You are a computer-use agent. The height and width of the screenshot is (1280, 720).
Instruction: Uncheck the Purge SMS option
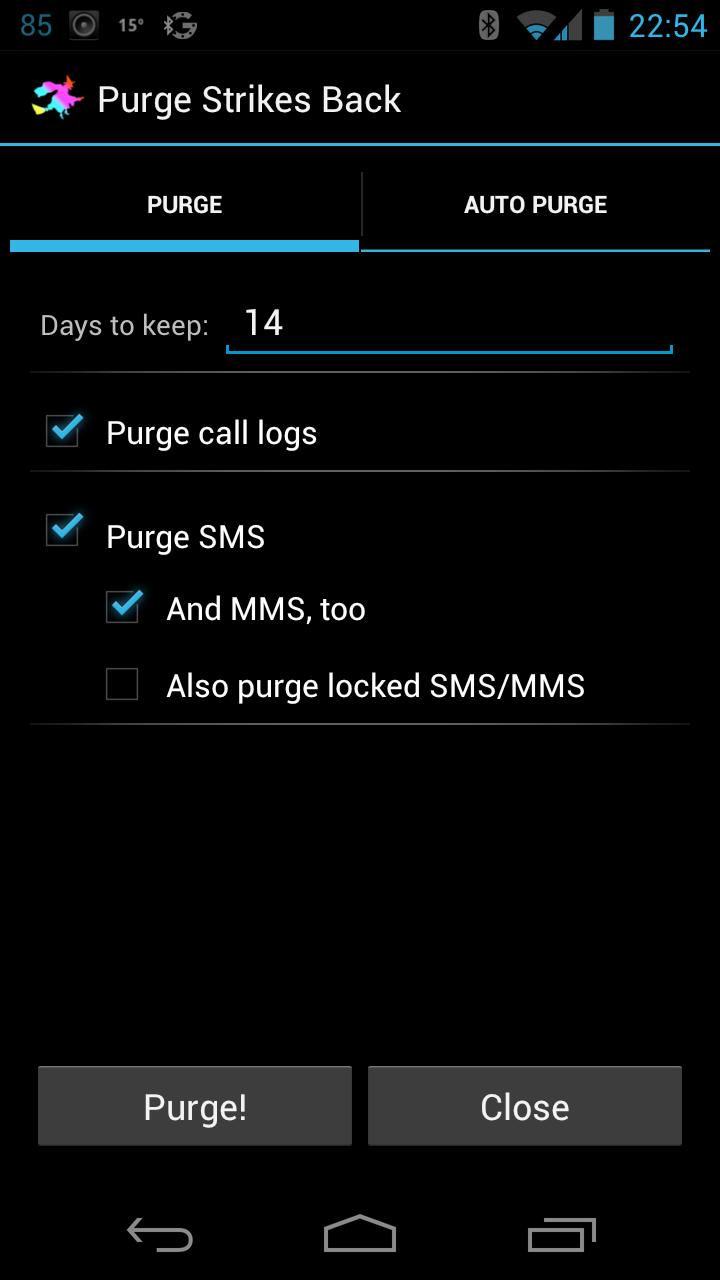coord(62,532)
